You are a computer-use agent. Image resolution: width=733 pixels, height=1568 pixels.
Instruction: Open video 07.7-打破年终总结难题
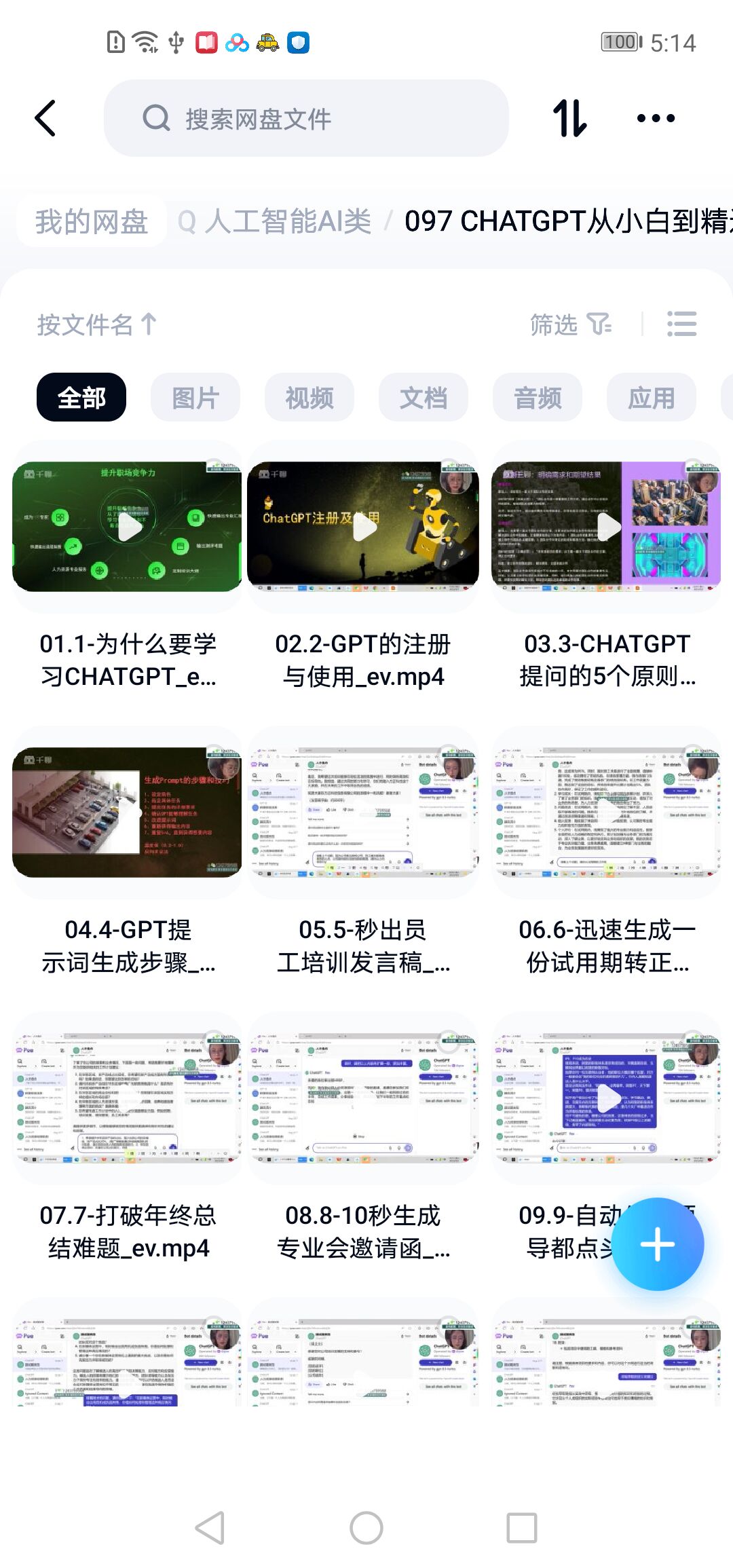click(128, 1098)
